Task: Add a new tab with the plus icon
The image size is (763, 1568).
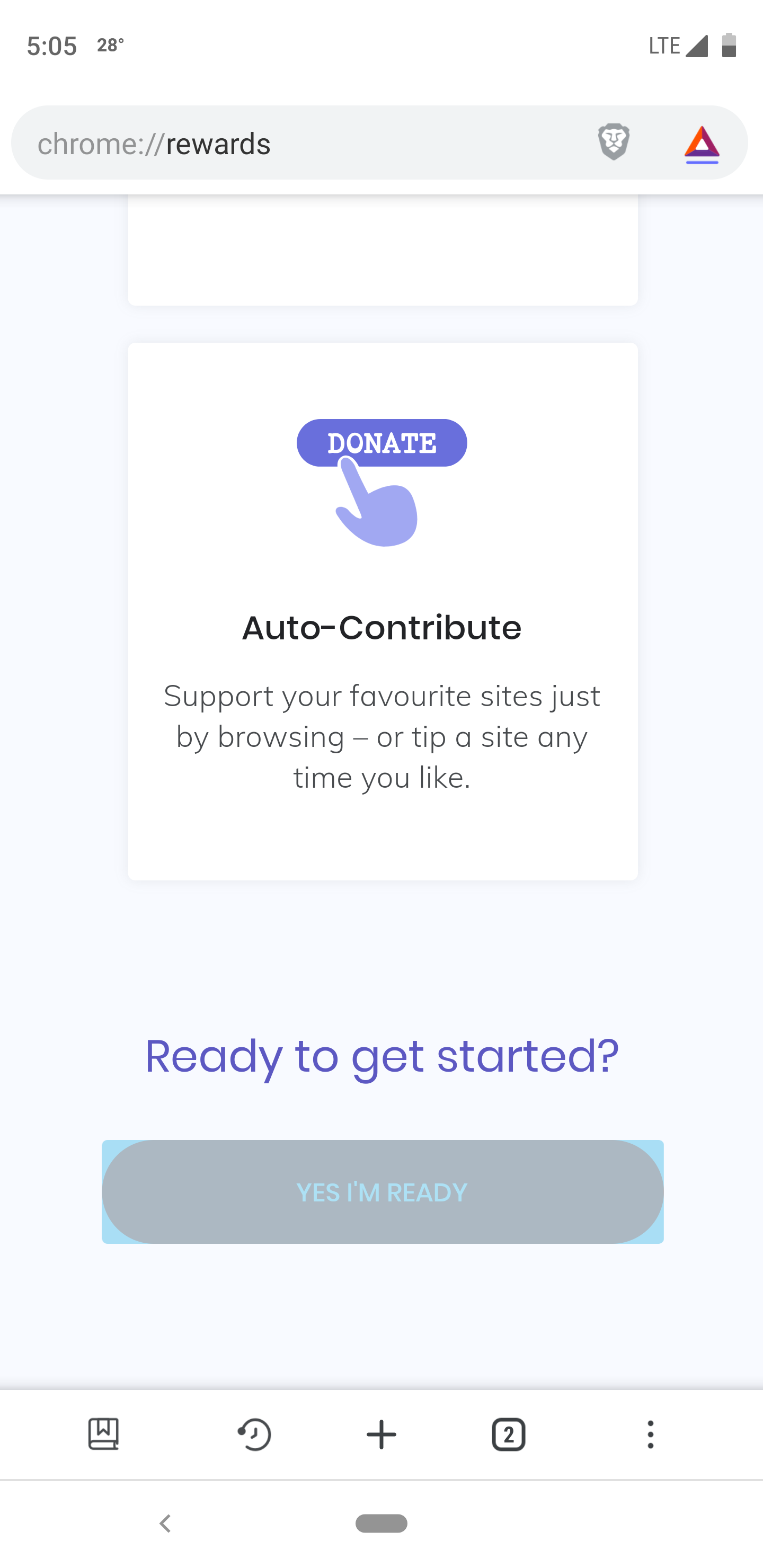Action: click(381, 1434)
